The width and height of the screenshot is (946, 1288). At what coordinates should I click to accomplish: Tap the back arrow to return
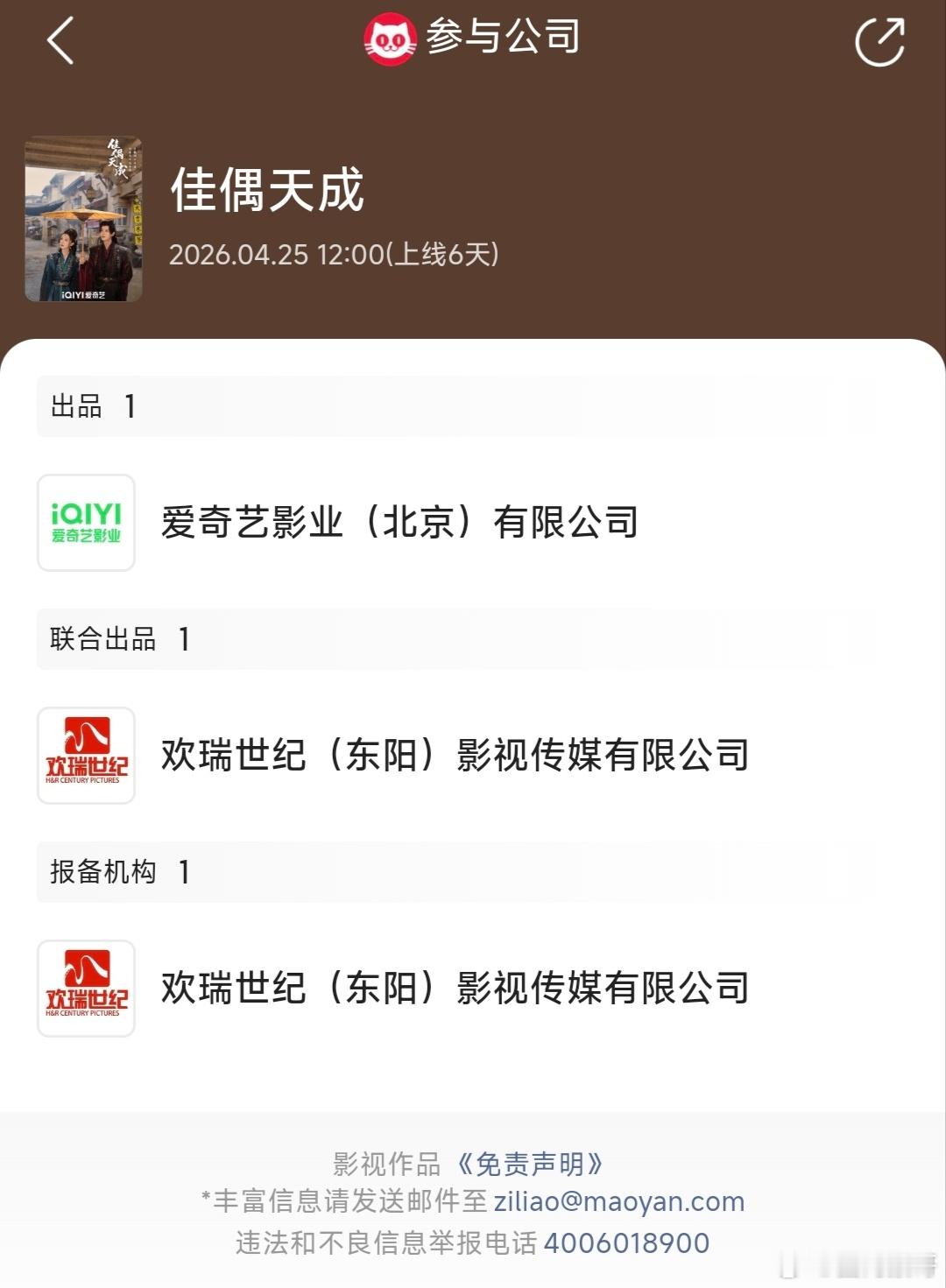tap(58, 40)
